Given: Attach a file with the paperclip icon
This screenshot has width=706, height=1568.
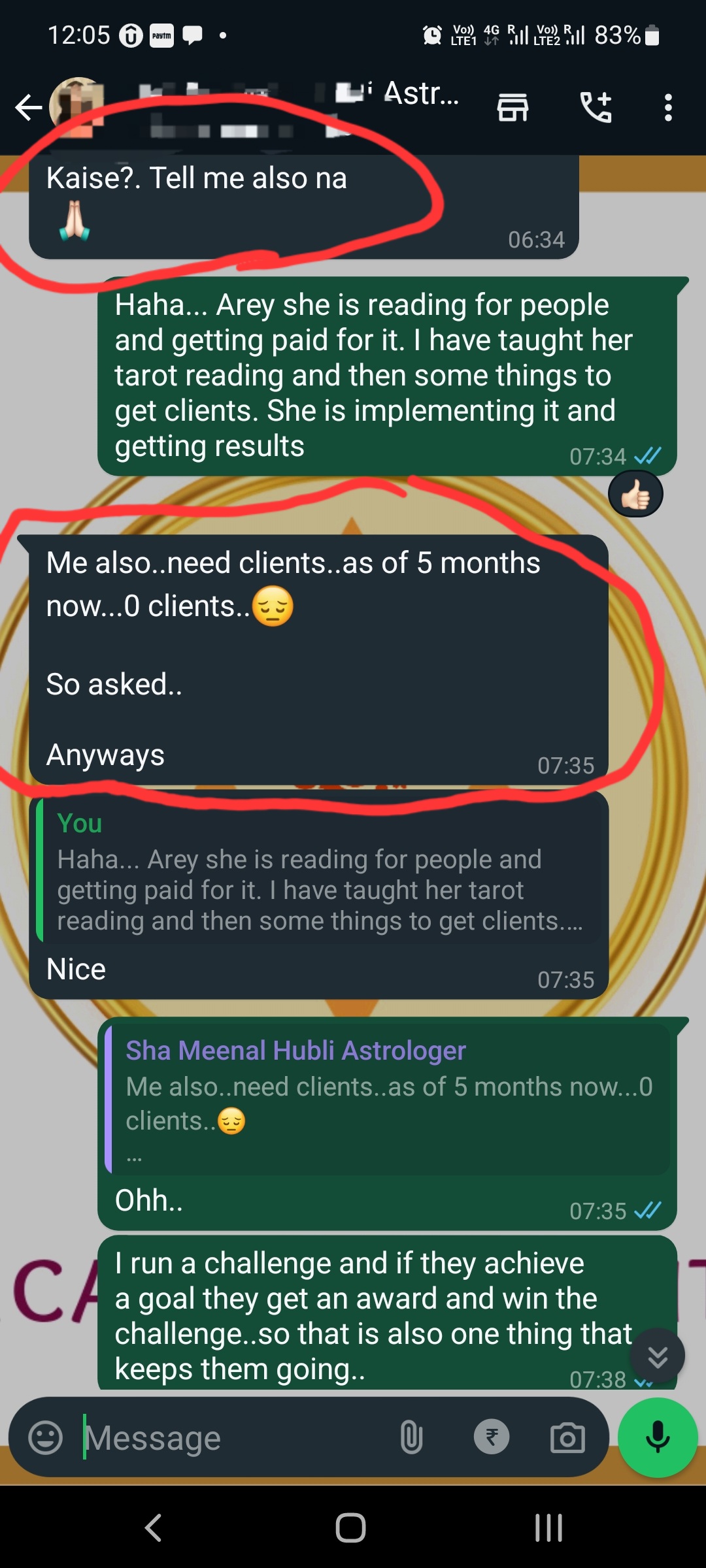Looking at the screenshot, I should pyautogui.click(x=411, y=1438).
